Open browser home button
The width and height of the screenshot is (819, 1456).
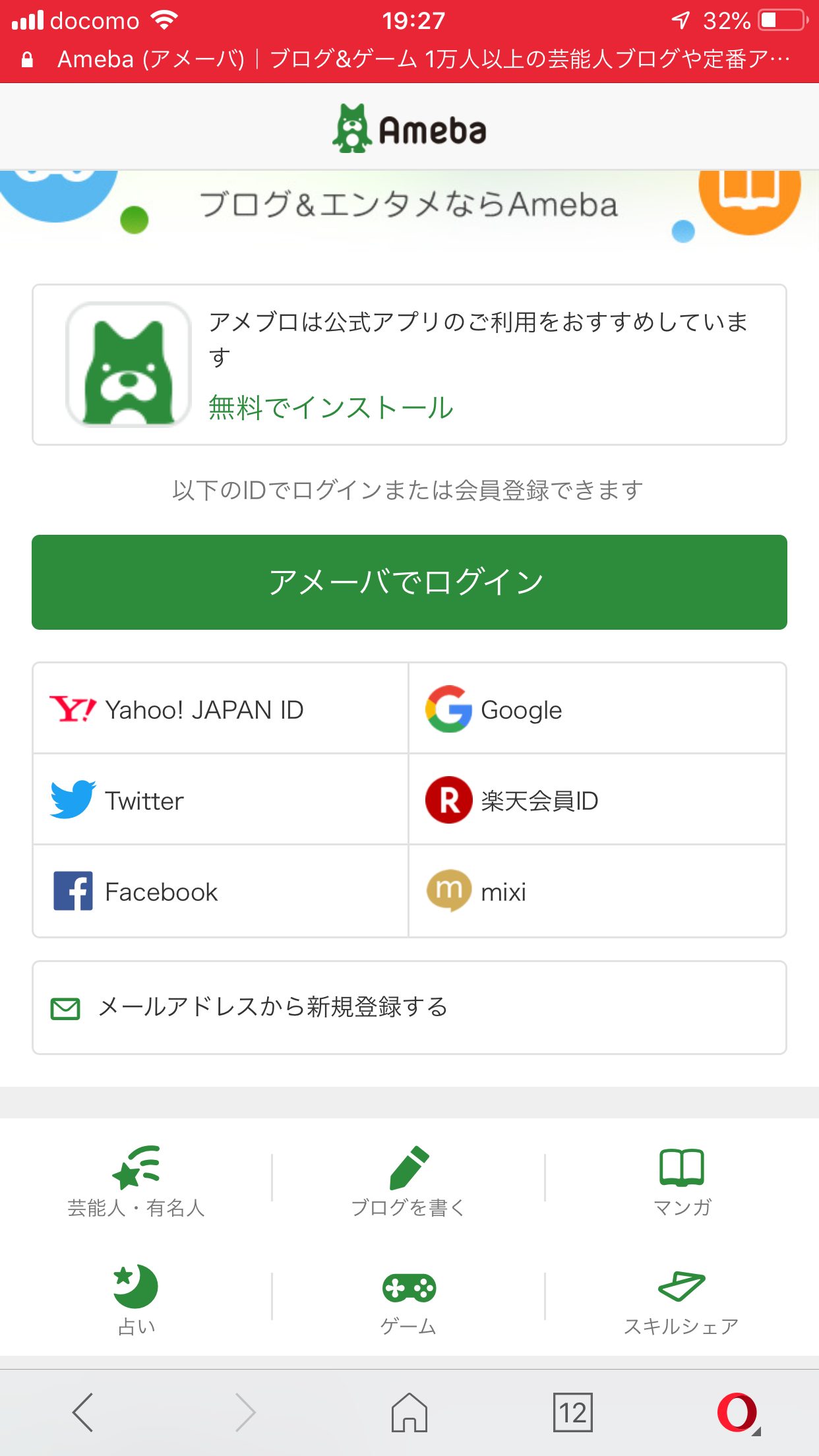coord(409,1412)
